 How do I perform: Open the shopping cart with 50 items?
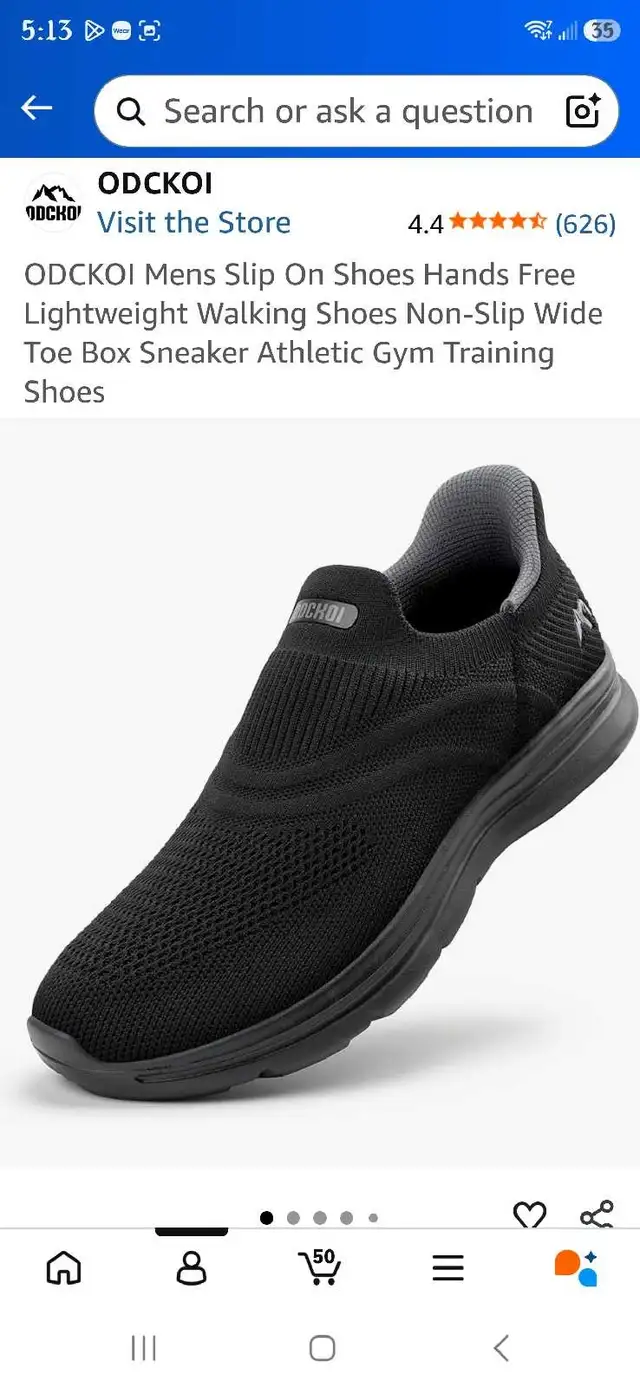(320, 1266)
